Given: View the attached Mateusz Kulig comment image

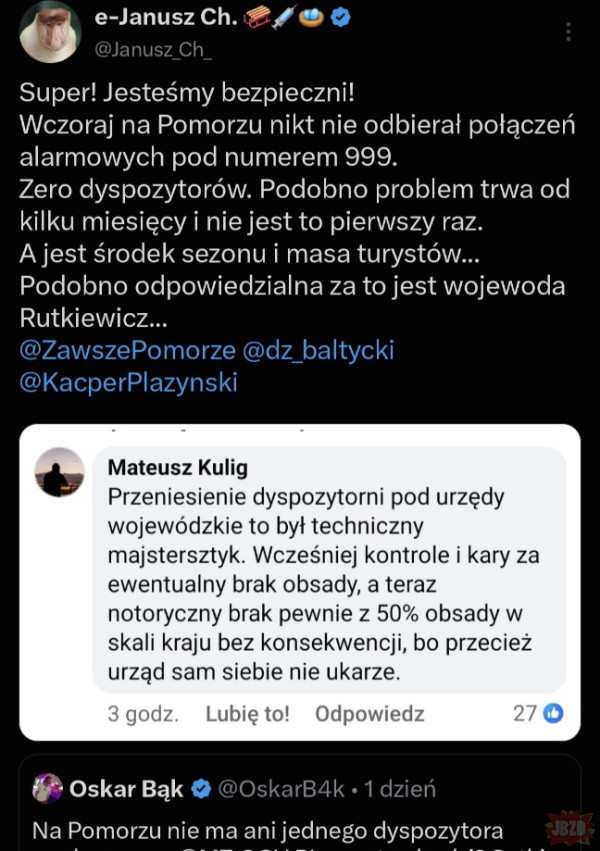Looking at the screenshot, I should 300,582.
